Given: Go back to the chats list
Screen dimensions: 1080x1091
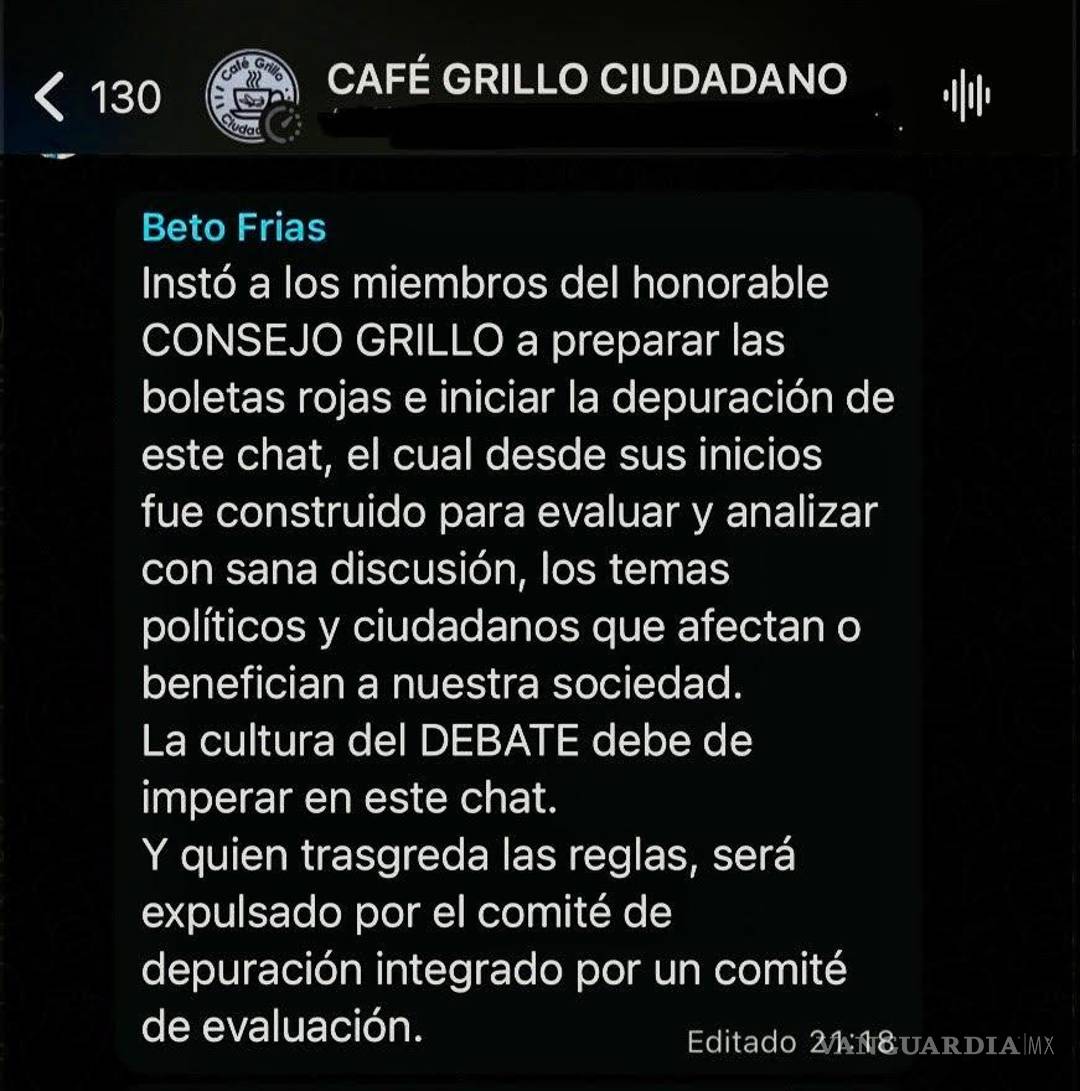Looking at the screenshot, I should [52, 97].
